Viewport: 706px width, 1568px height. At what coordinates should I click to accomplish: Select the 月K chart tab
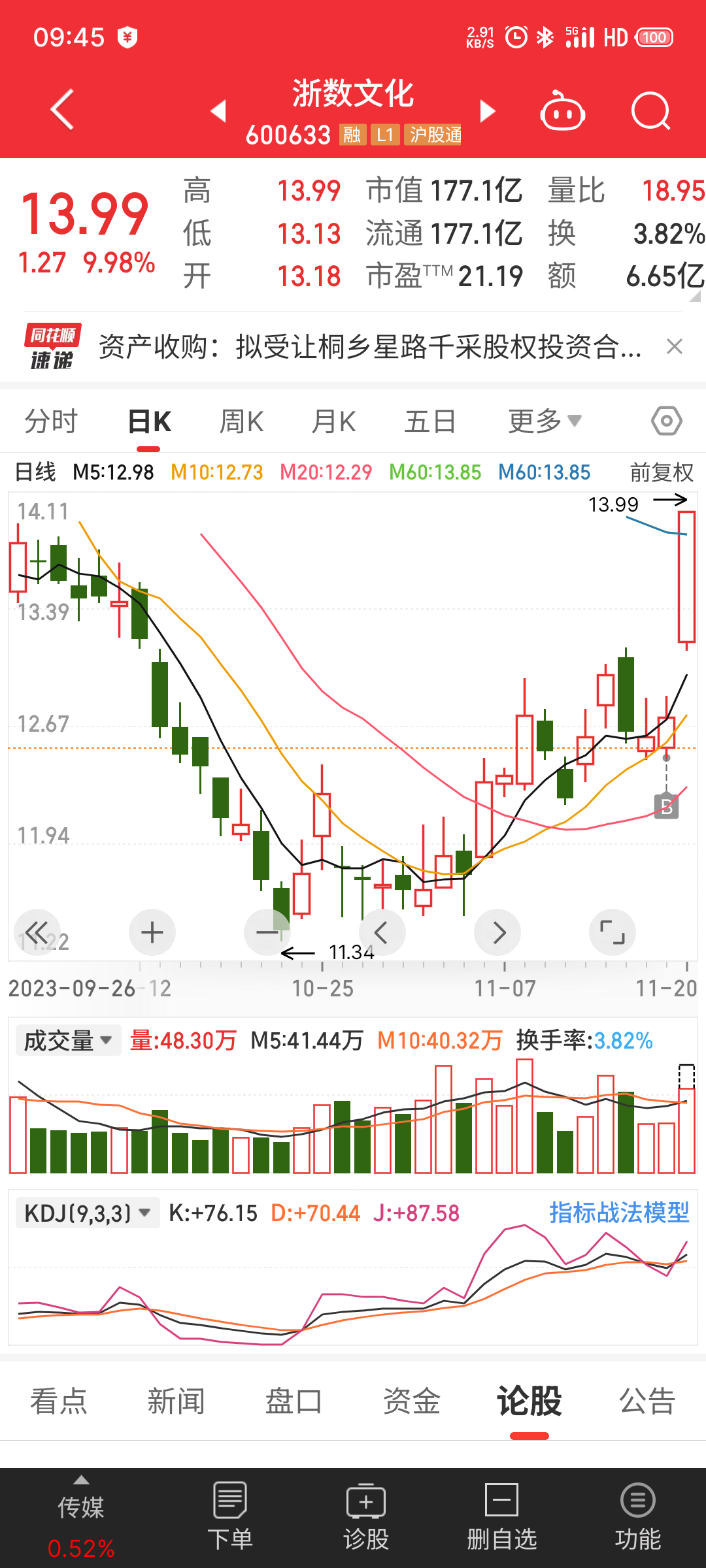point(334,421)
